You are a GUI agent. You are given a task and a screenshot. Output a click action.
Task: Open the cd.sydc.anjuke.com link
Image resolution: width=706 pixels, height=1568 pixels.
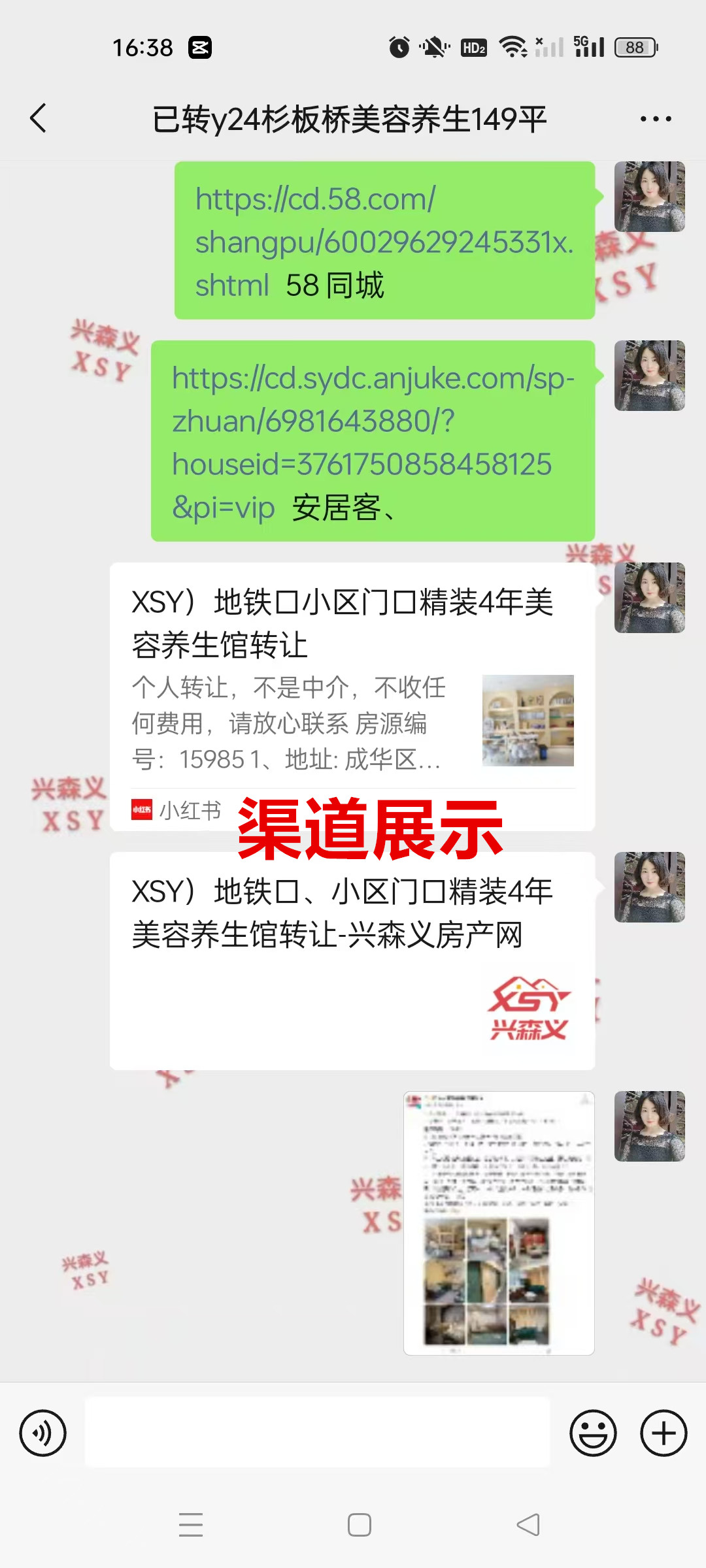[x=373, y=421]
